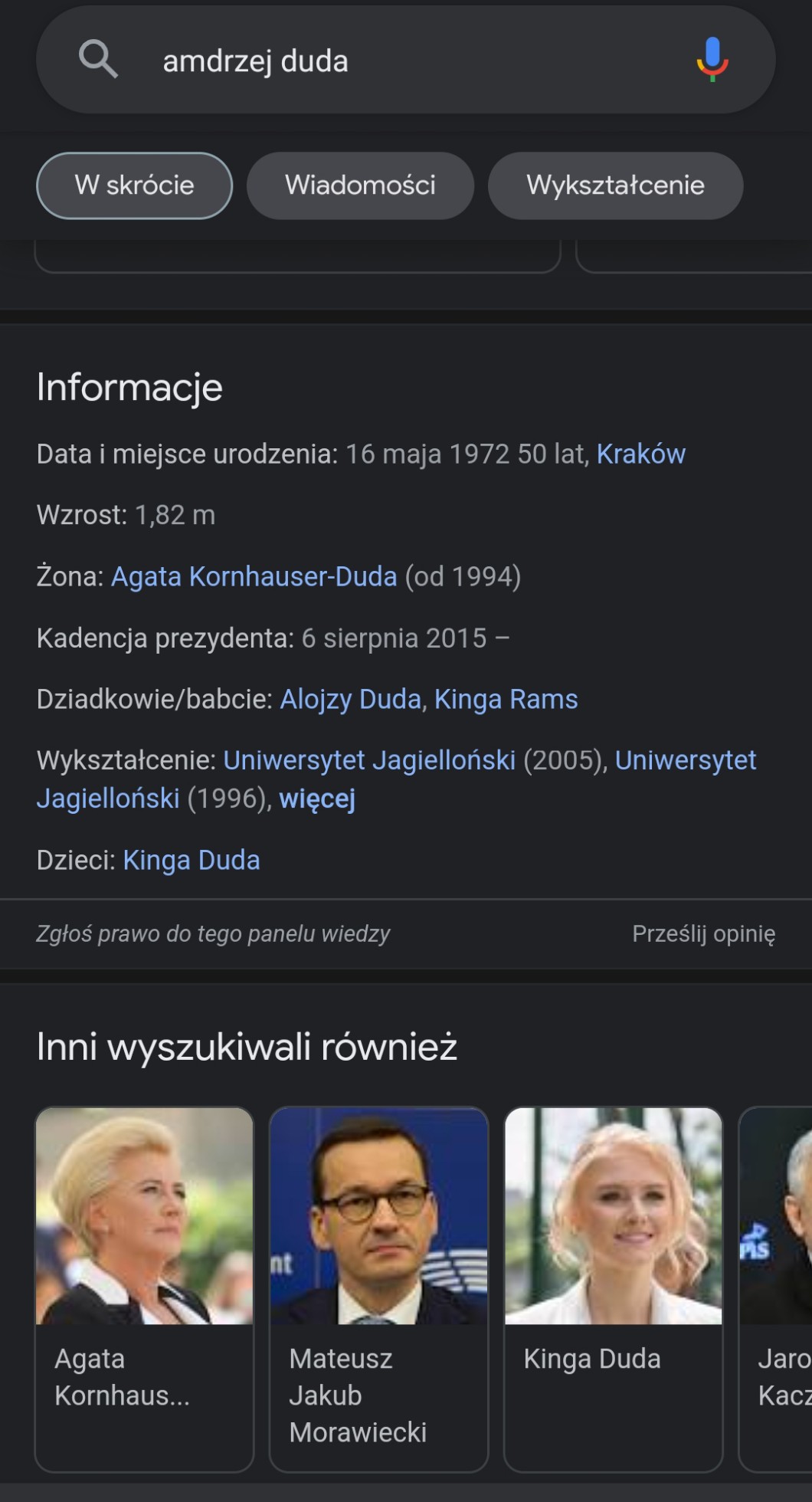Tap the search field with amdrzej duda
Viewport: 812px width, 1502px height.
tap(398, 61)
